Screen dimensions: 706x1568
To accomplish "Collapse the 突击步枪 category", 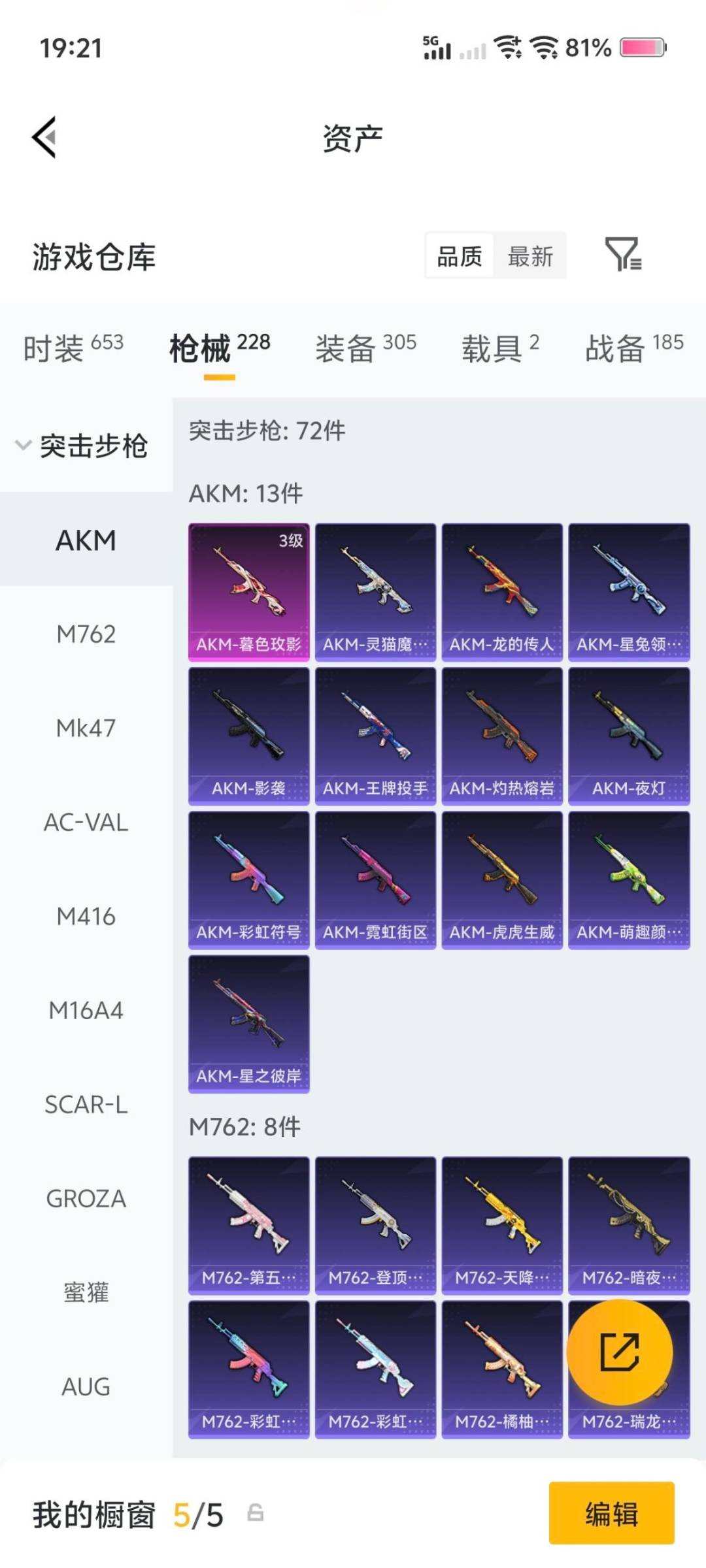I will point(85,444).
